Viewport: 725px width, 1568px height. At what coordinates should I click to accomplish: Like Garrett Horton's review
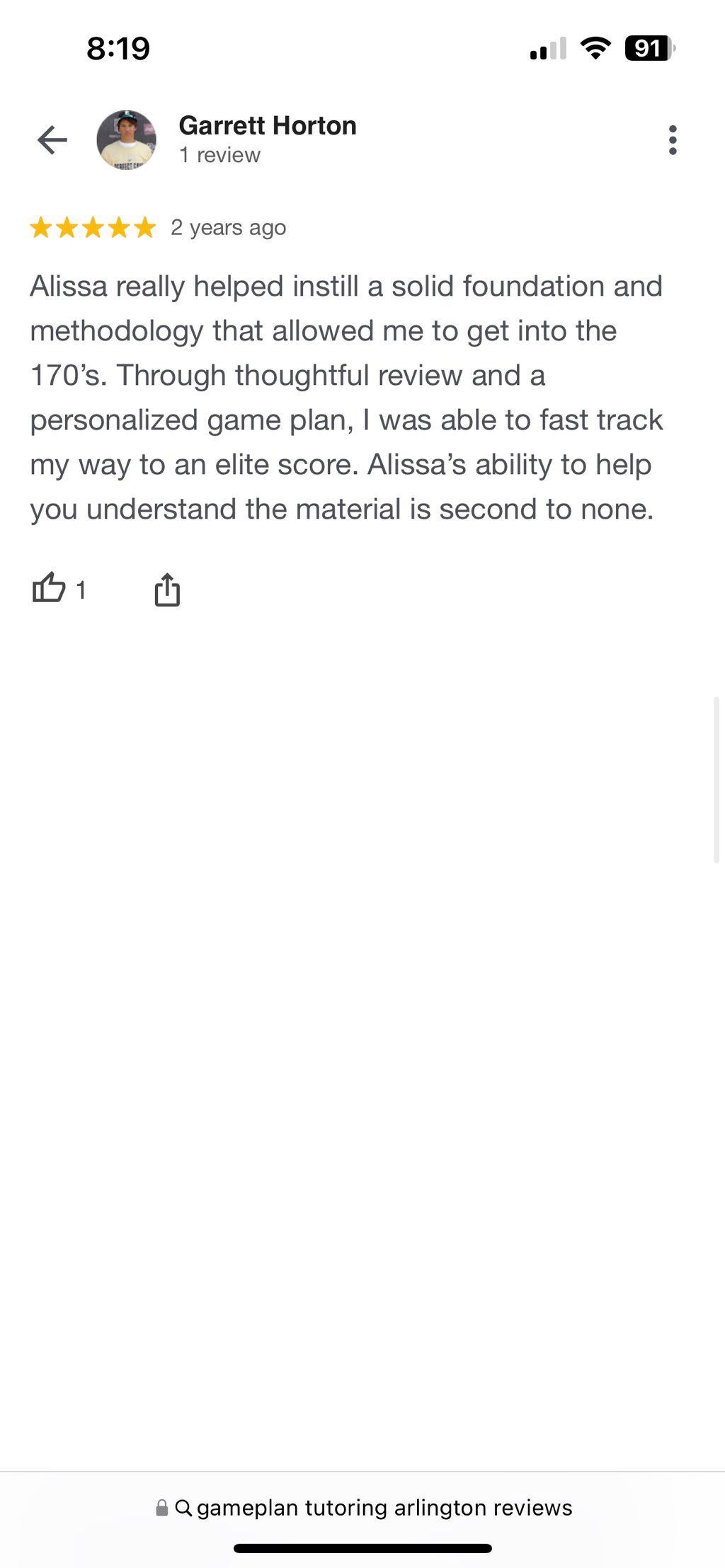pos(49,588)
